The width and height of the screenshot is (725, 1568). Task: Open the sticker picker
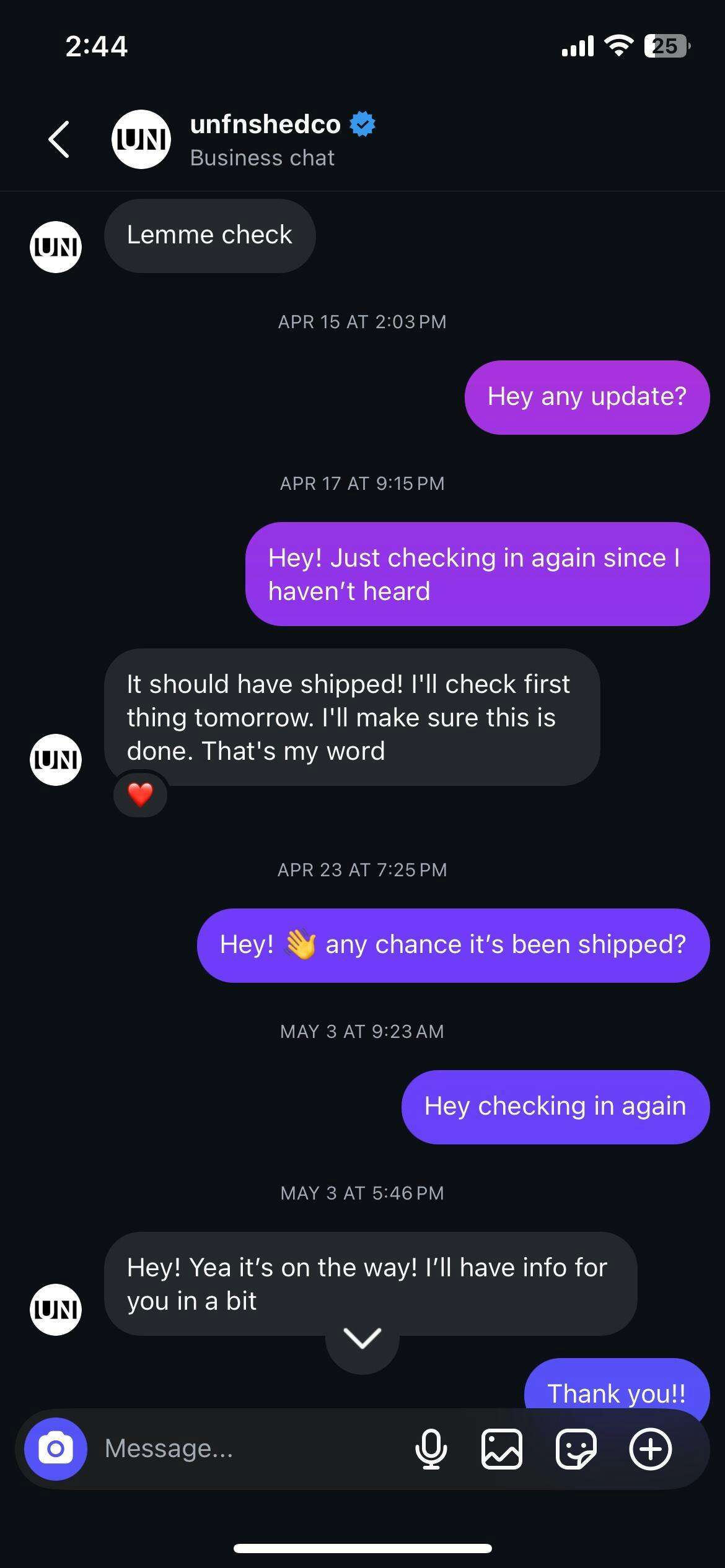576,1448
